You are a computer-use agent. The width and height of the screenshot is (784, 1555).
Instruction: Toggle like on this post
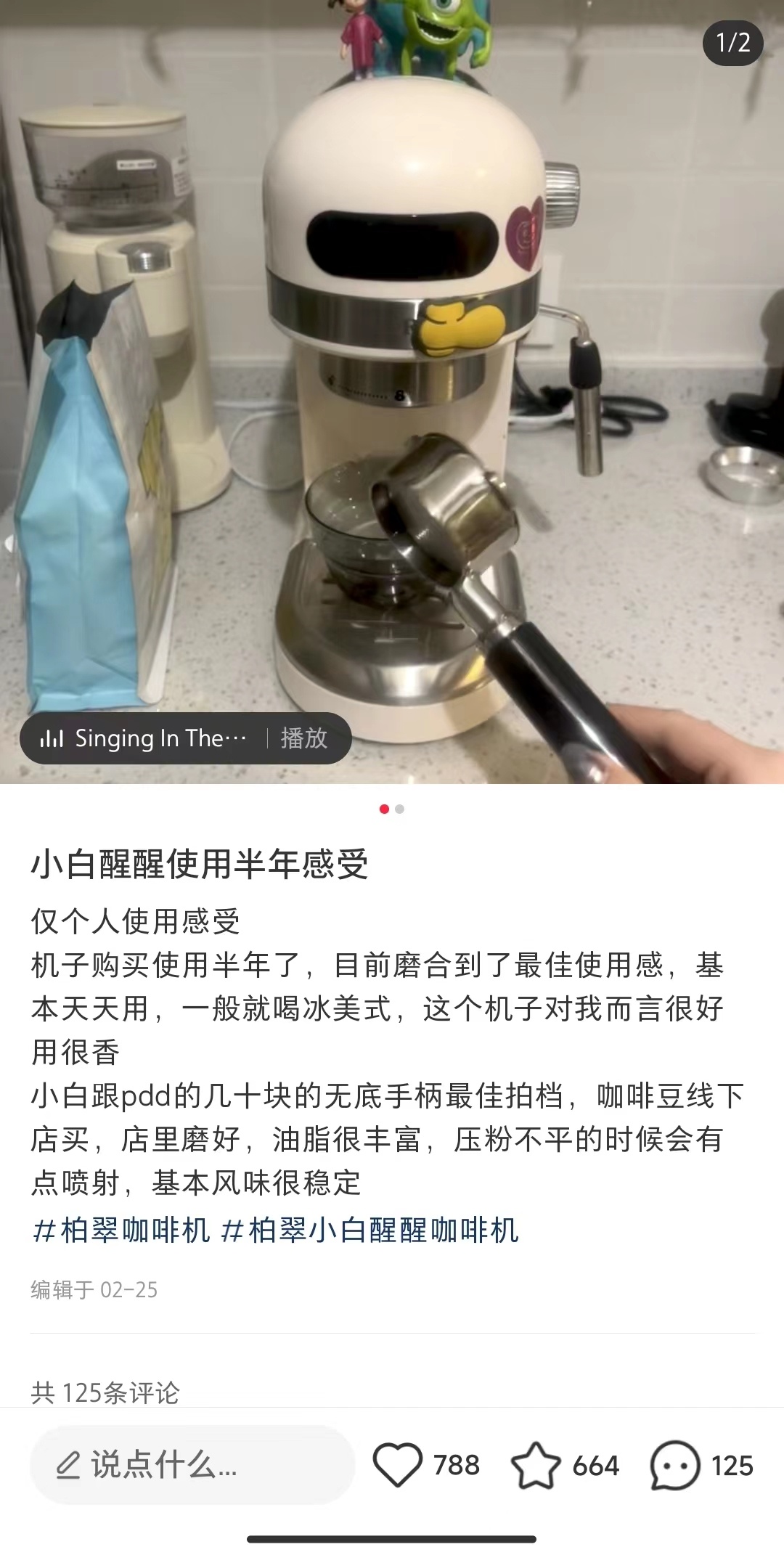(396, 1466)
